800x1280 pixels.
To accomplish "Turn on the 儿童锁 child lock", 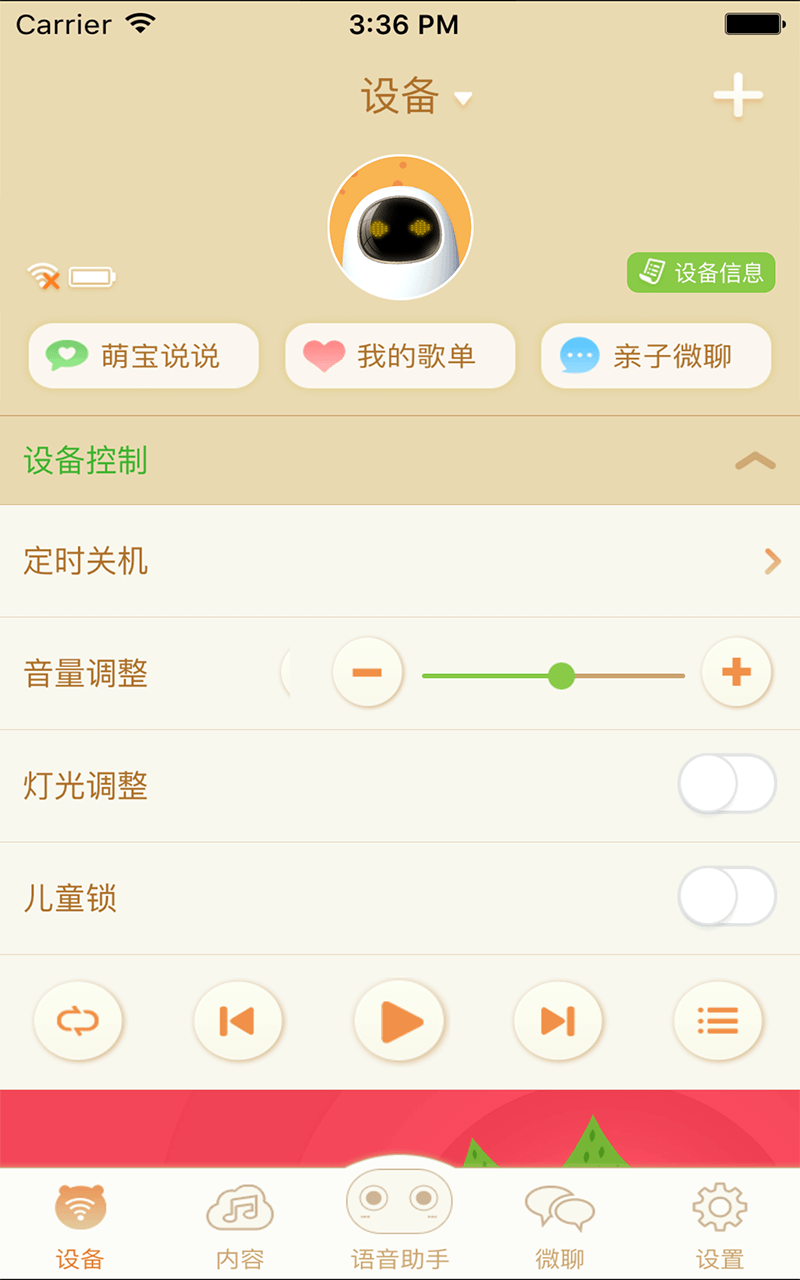I will pyautogui.click(x=727, y=897).
